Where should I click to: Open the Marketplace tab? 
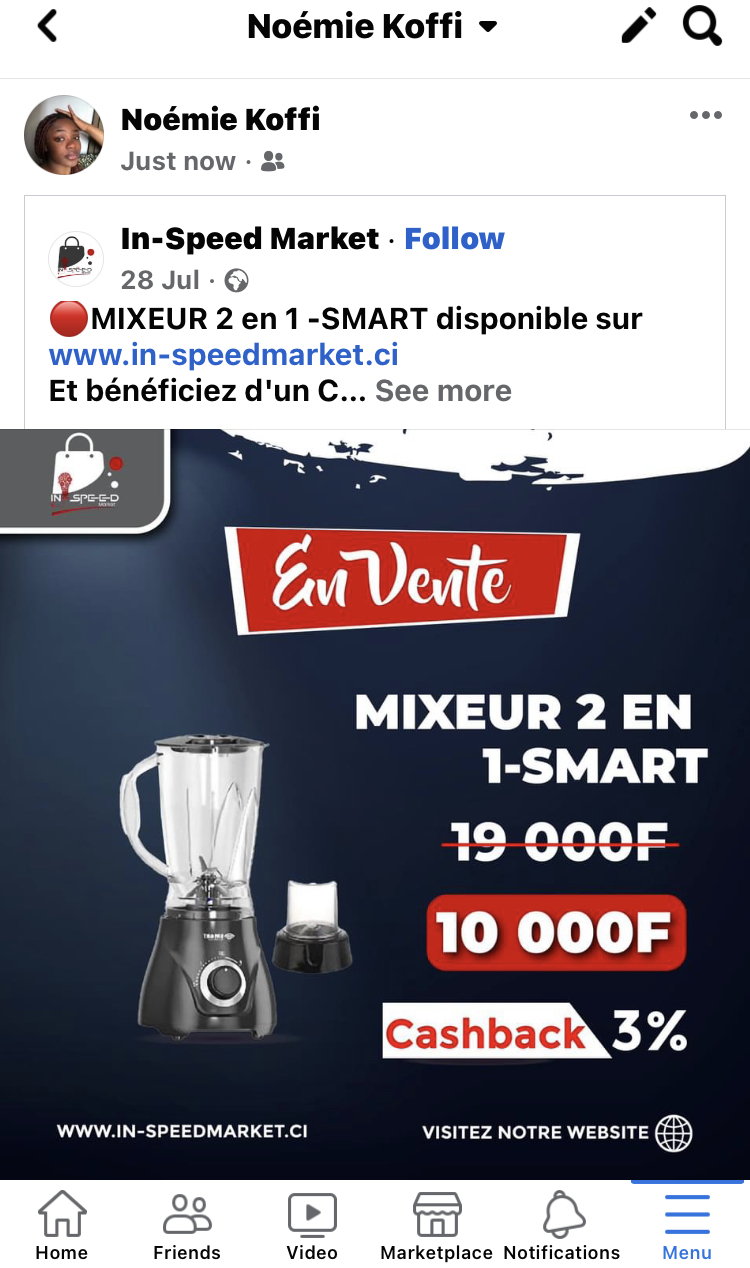437,1226
